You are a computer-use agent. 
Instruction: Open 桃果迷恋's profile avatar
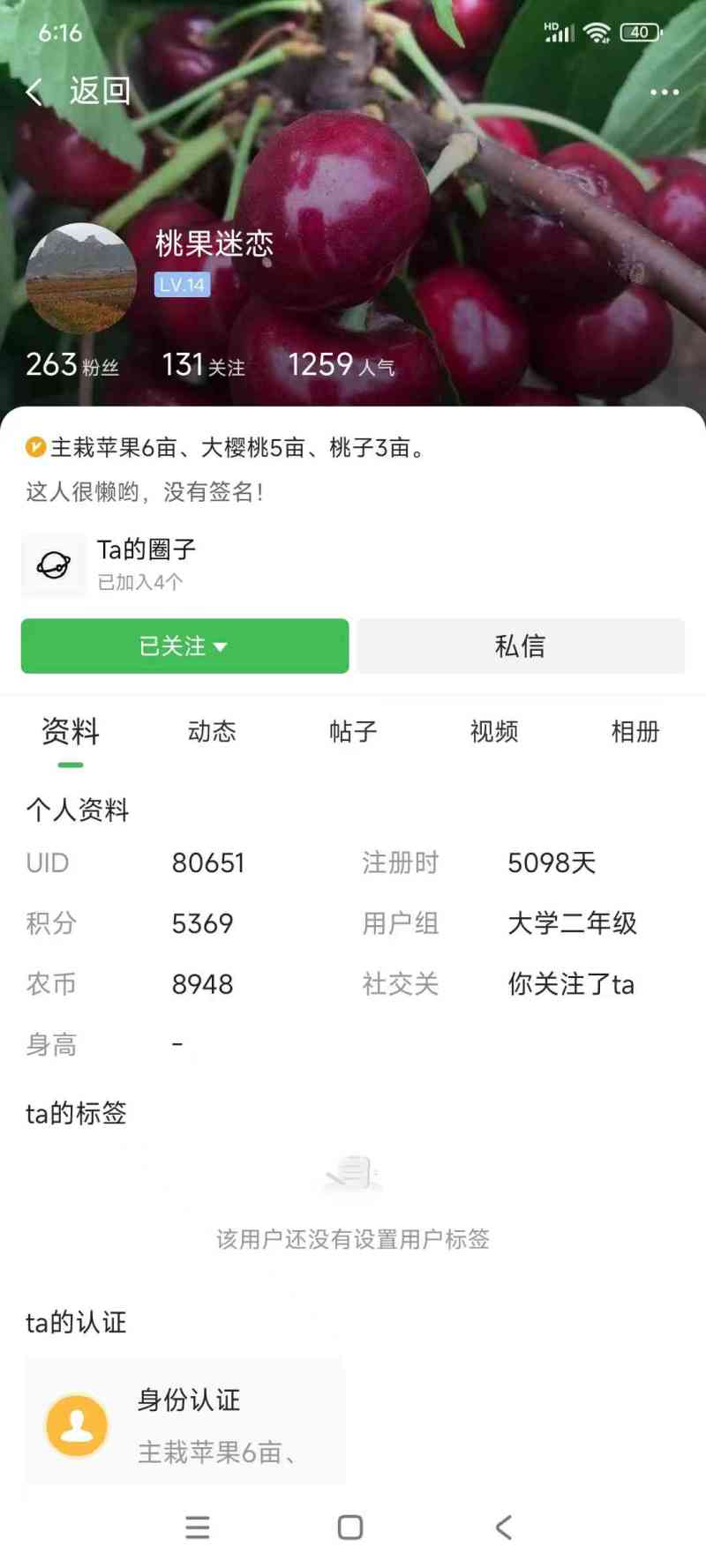81,278
